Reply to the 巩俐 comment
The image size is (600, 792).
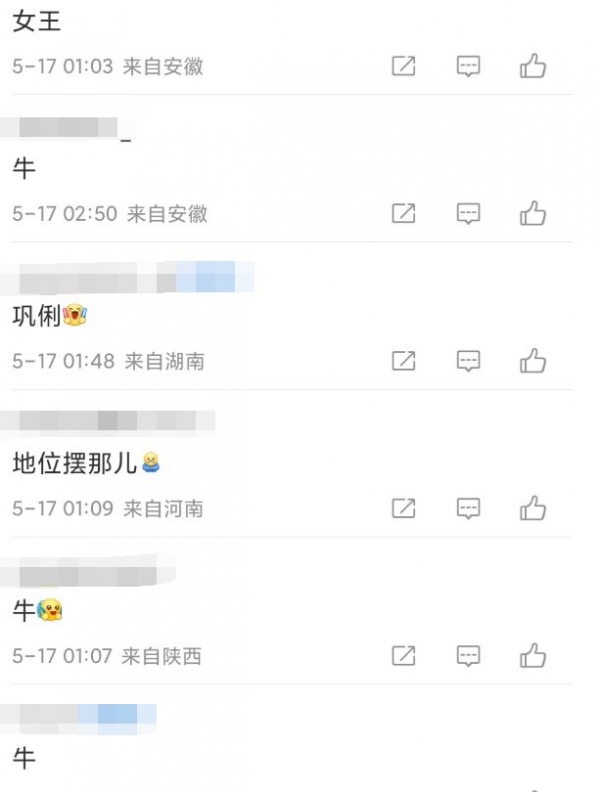coord(468,360)
